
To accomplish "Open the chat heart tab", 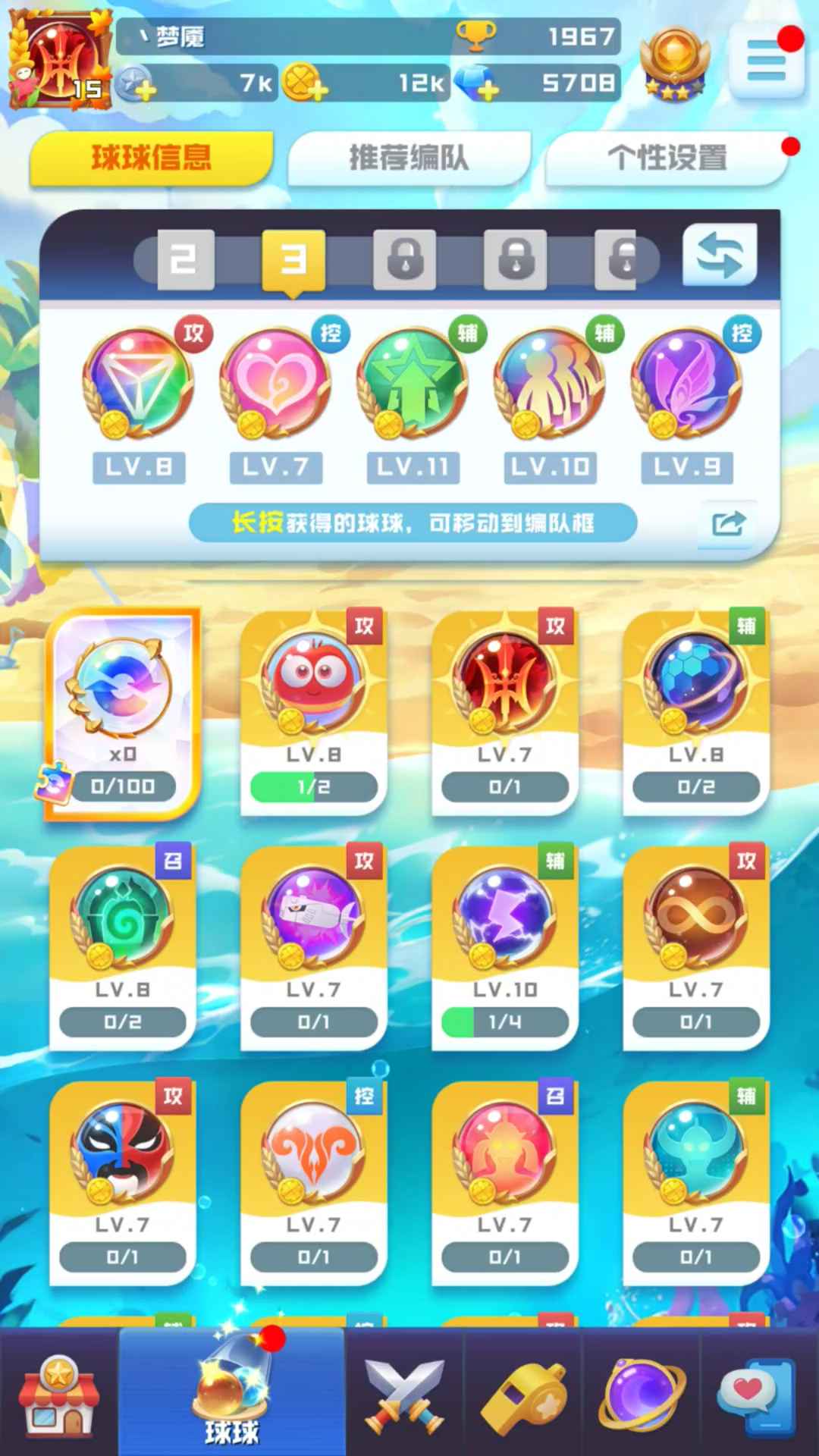I will (x=757, y=1395).
